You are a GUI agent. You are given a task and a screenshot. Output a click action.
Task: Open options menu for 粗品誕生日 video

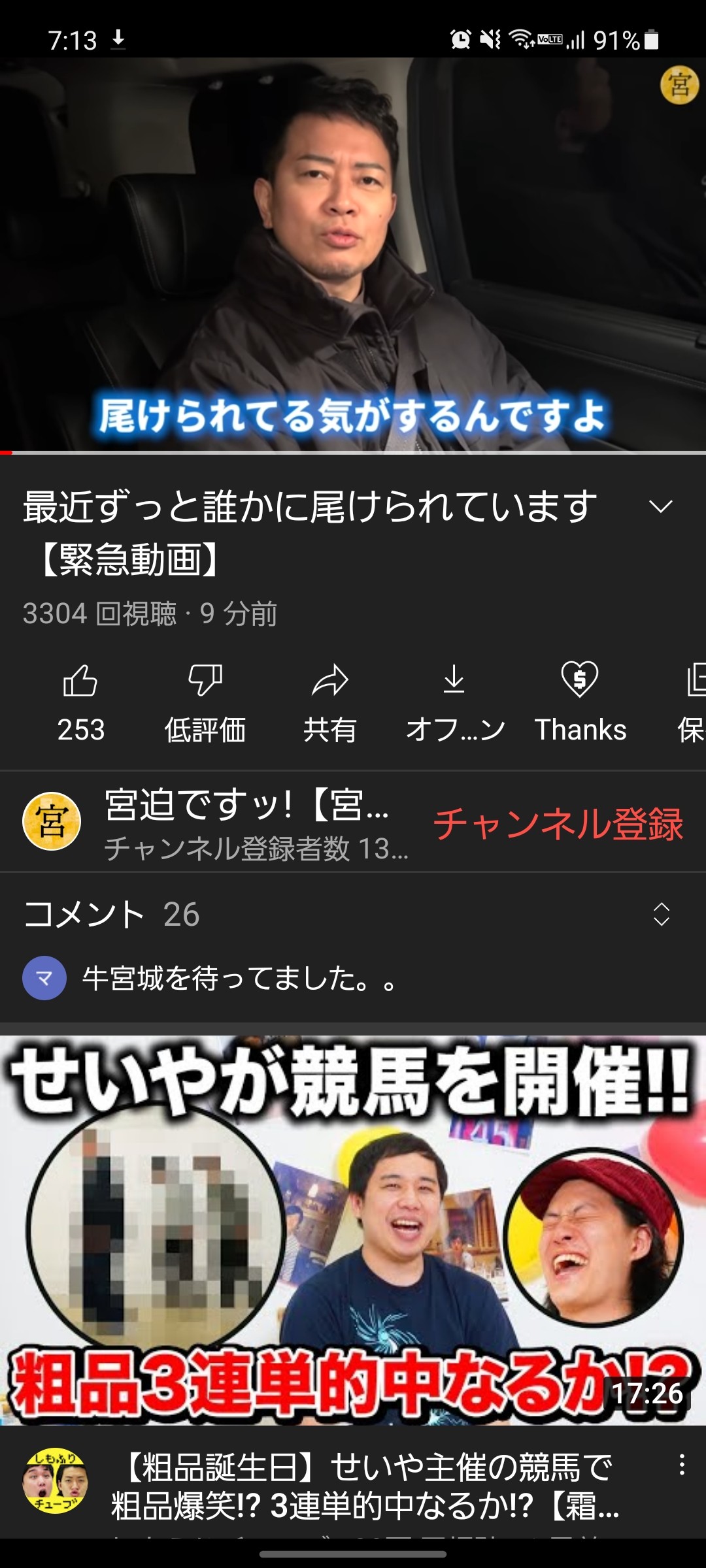pyautogui.click(x=682, y=1464)
